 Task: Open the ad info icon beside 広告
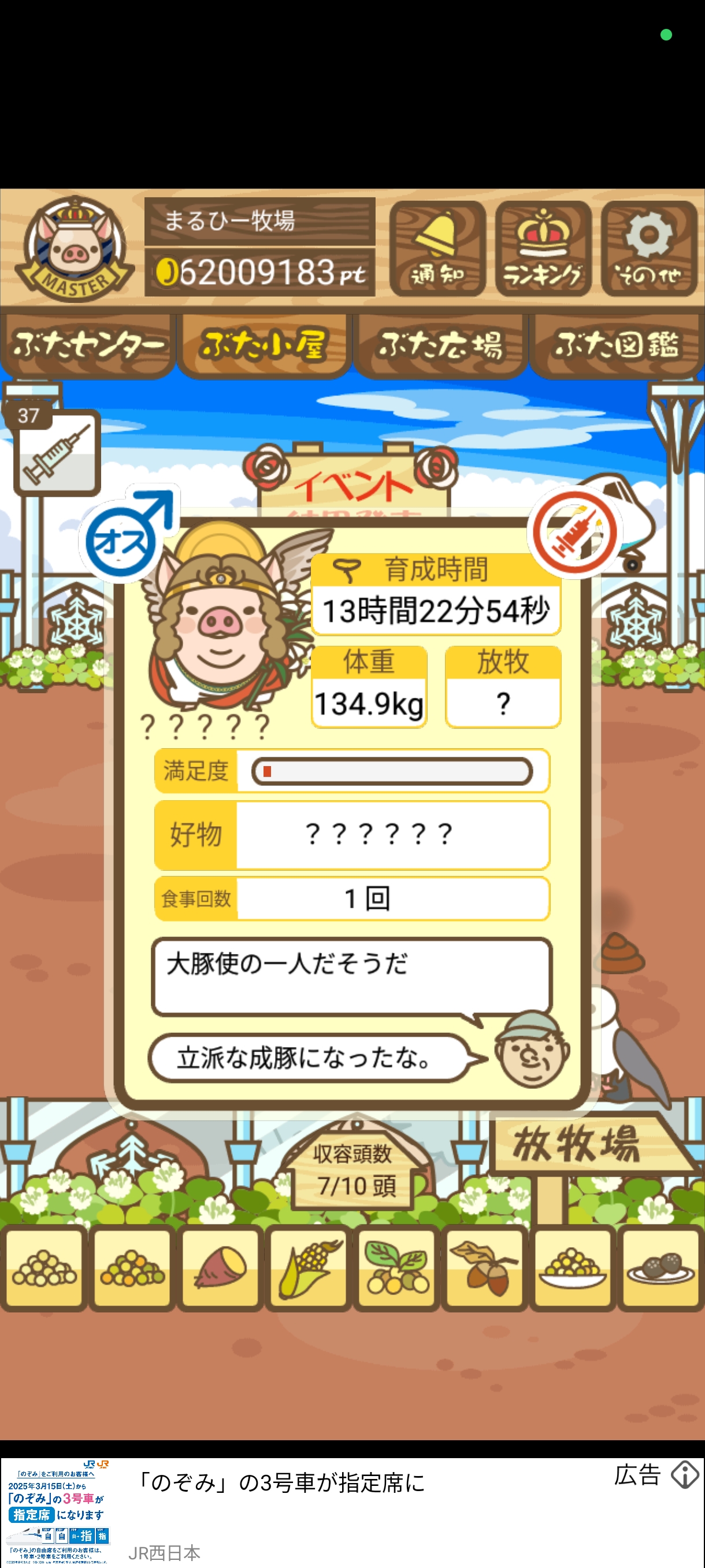pyautogui.click(x=685, y=1475)
